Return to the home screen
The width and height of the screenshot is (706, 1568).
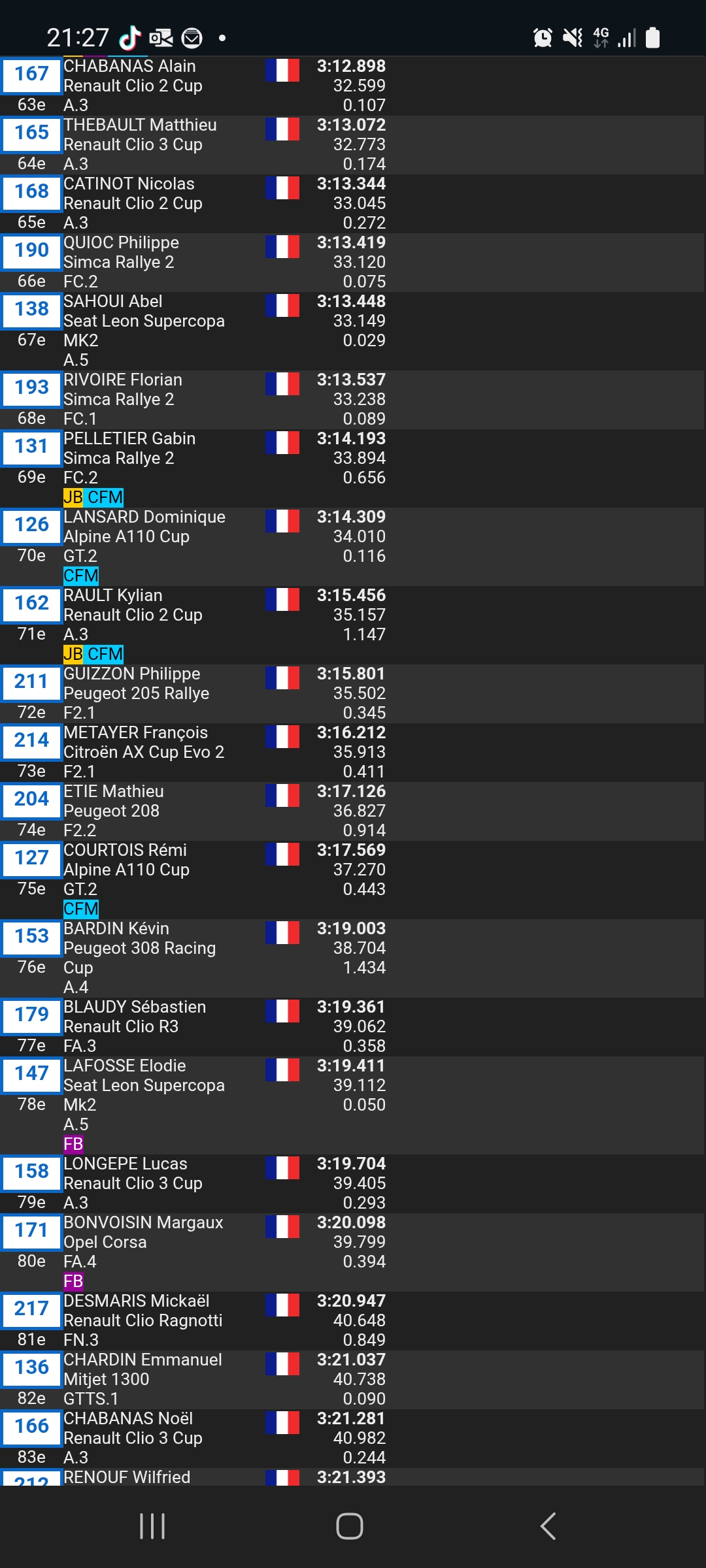[350, 1526]
